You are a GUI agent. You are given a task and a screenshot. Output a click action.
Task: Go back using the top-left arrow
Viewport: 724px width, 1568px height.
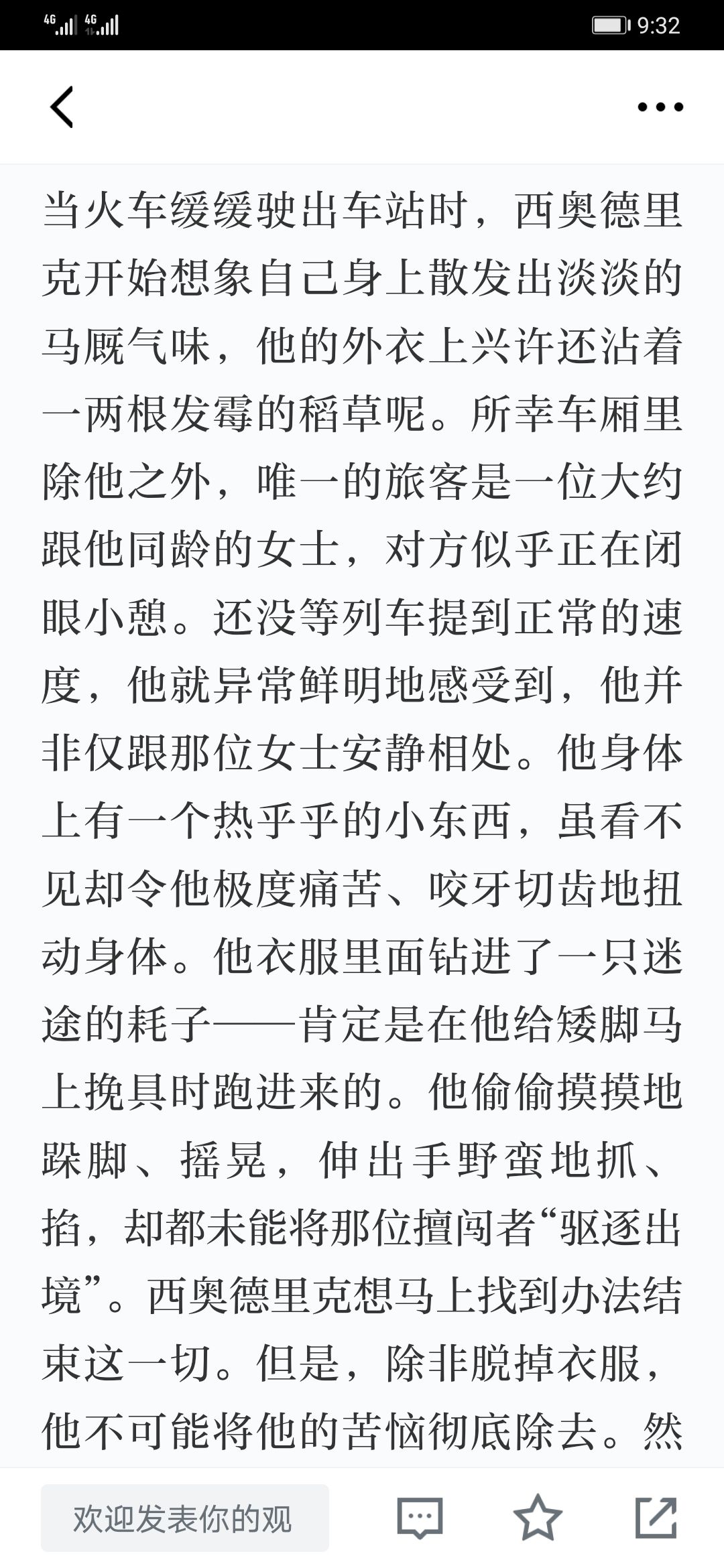(62, 107)
